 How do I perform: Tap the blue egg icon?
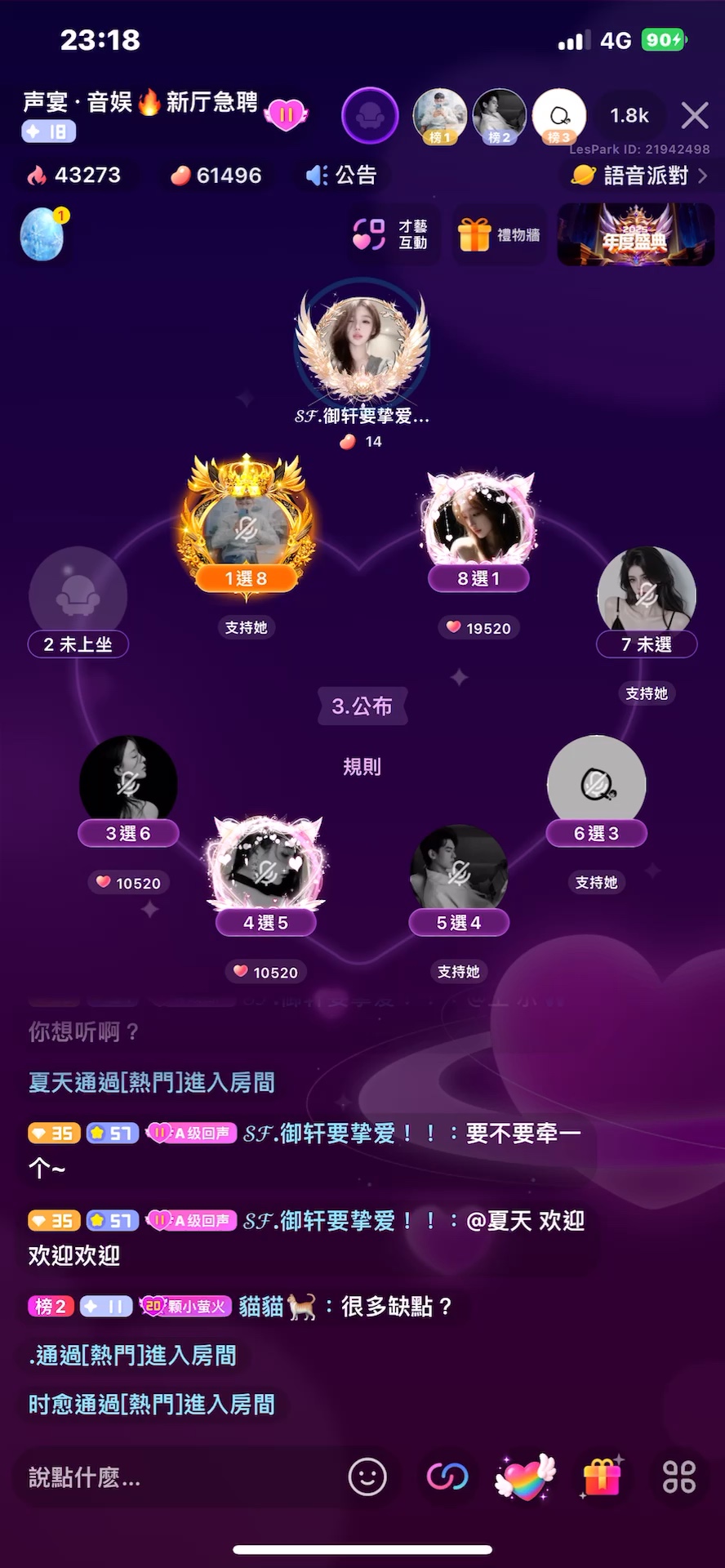pyautogui.click(x=42, y=235)
